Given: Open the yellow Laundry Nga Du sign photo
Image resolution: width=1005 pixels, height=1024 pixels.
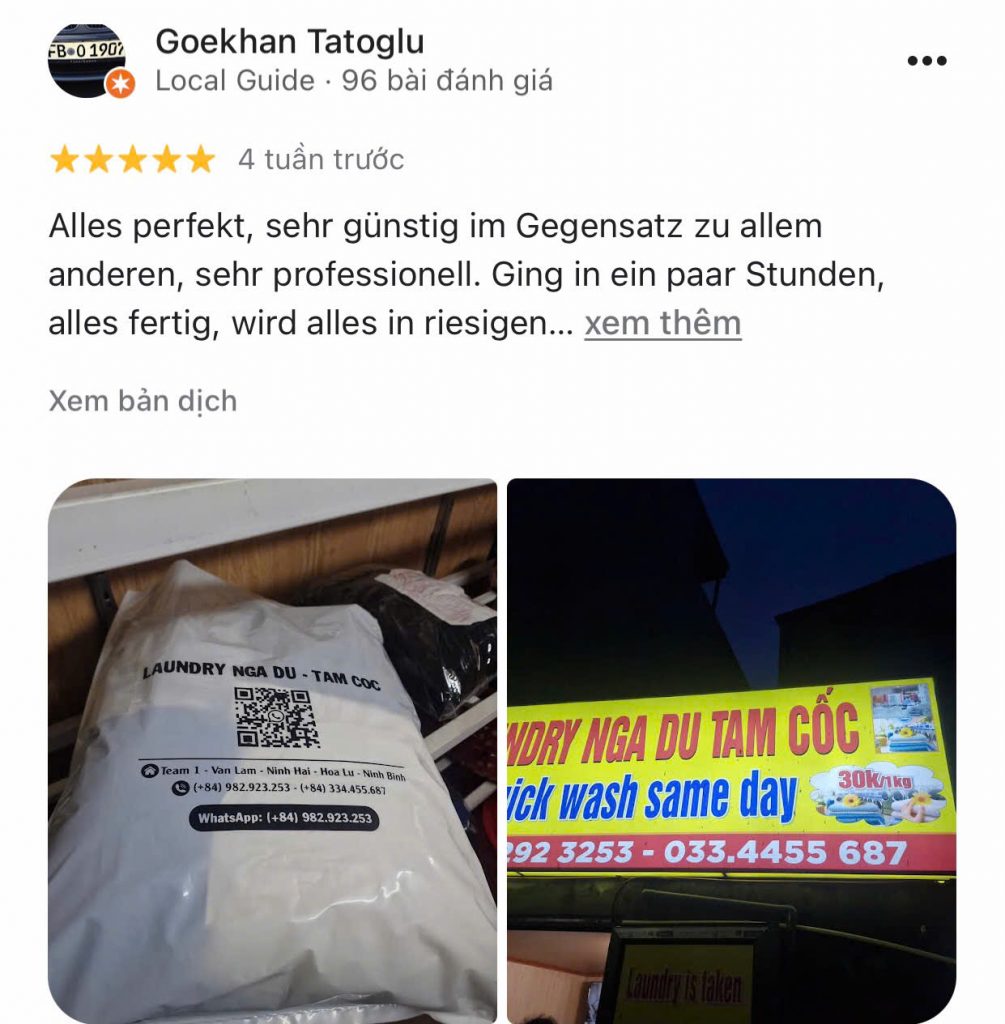Looking at the screenshot, I should (731, 750).
